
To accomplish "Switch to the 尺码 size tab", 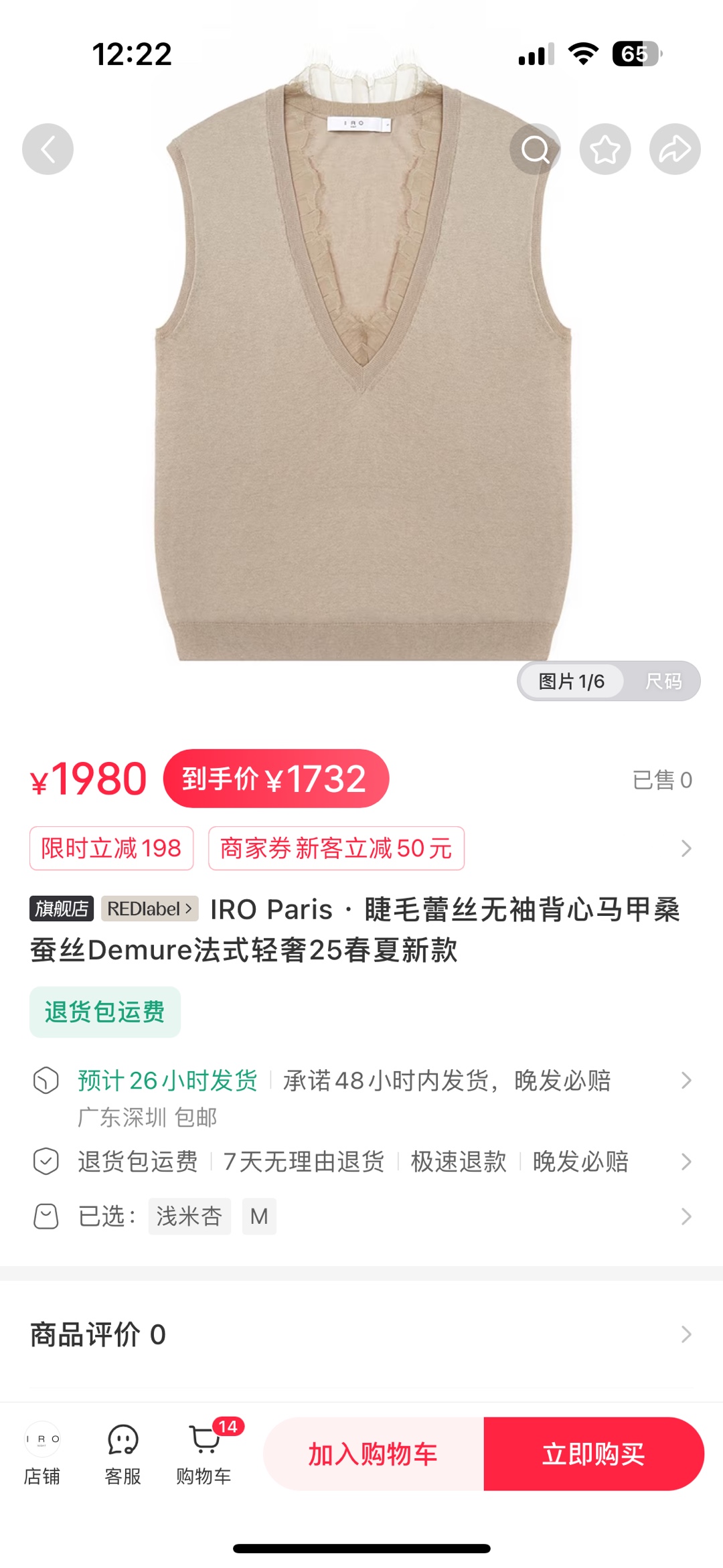I will pyautogui.click(x=663, y=682).
